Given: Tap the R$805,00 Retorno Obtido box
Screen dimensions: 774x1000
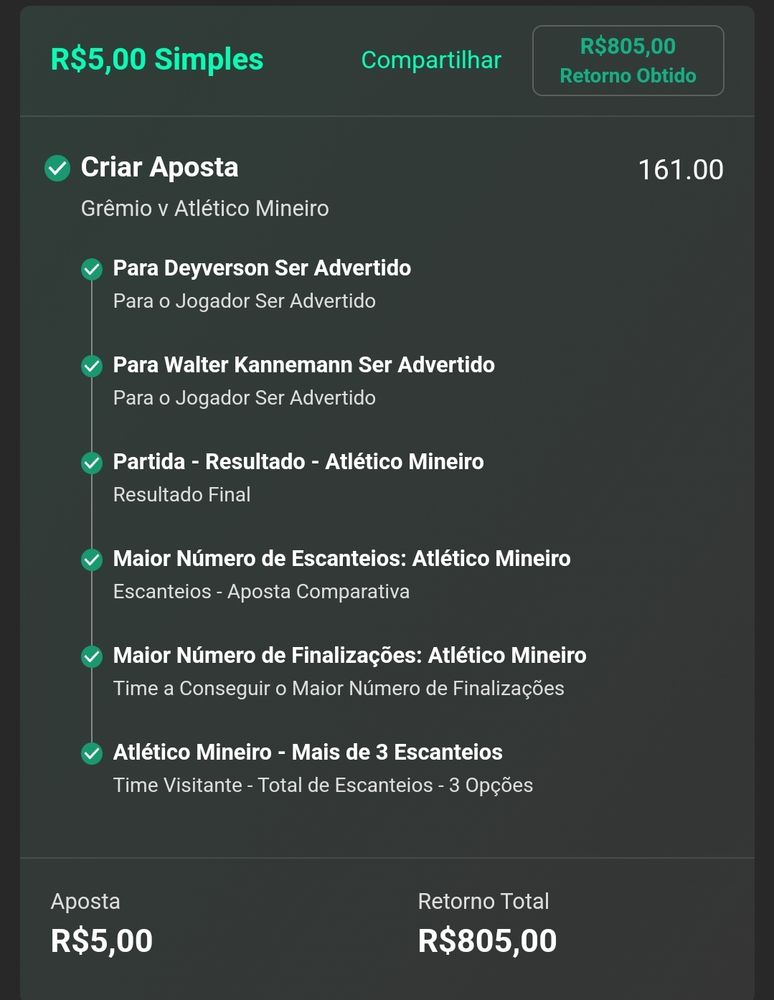Looking at the screenshot, I should (x=628, y=61).
